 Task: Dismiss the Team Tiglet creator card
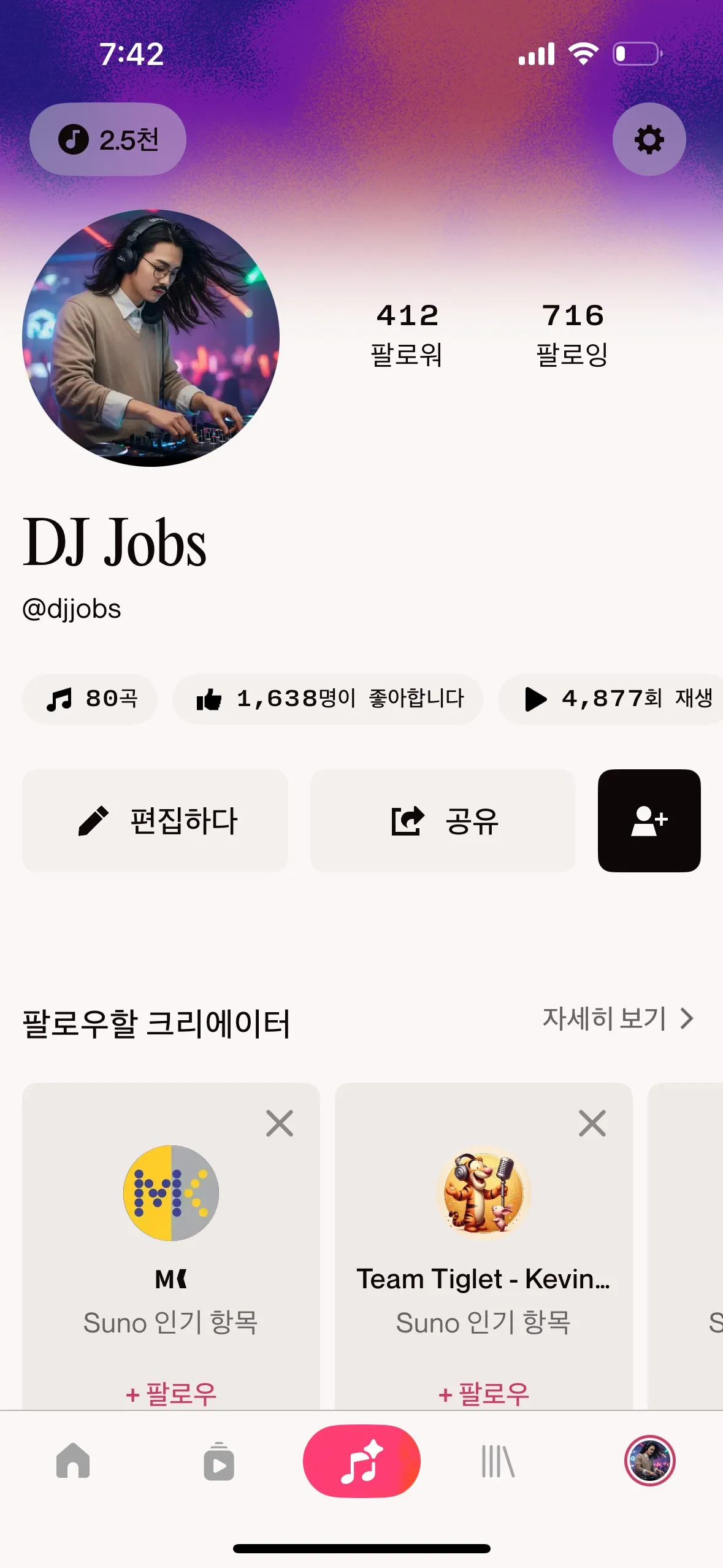(x=592, y=1124)
